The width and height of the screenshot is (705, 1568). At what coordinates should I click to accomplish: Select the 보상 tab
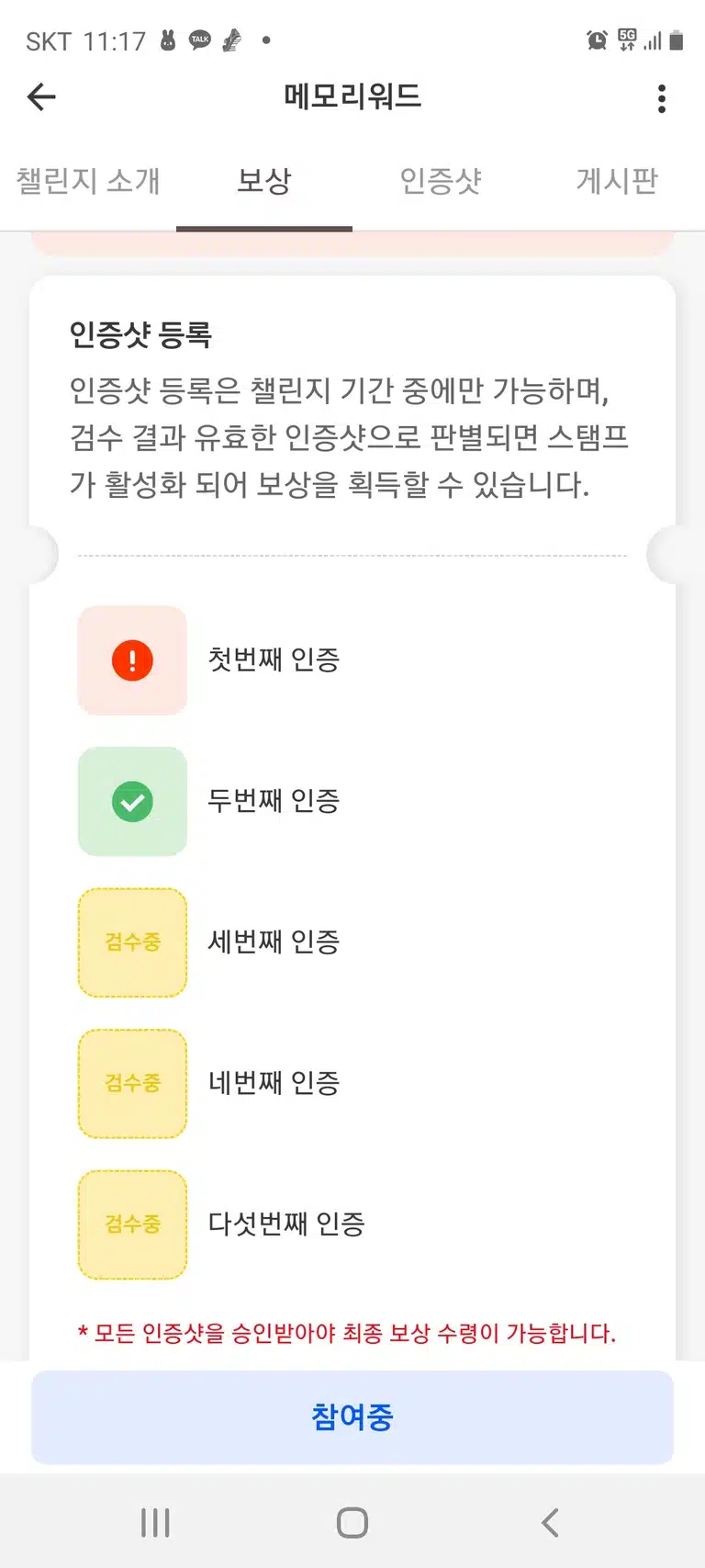(264, 181)
